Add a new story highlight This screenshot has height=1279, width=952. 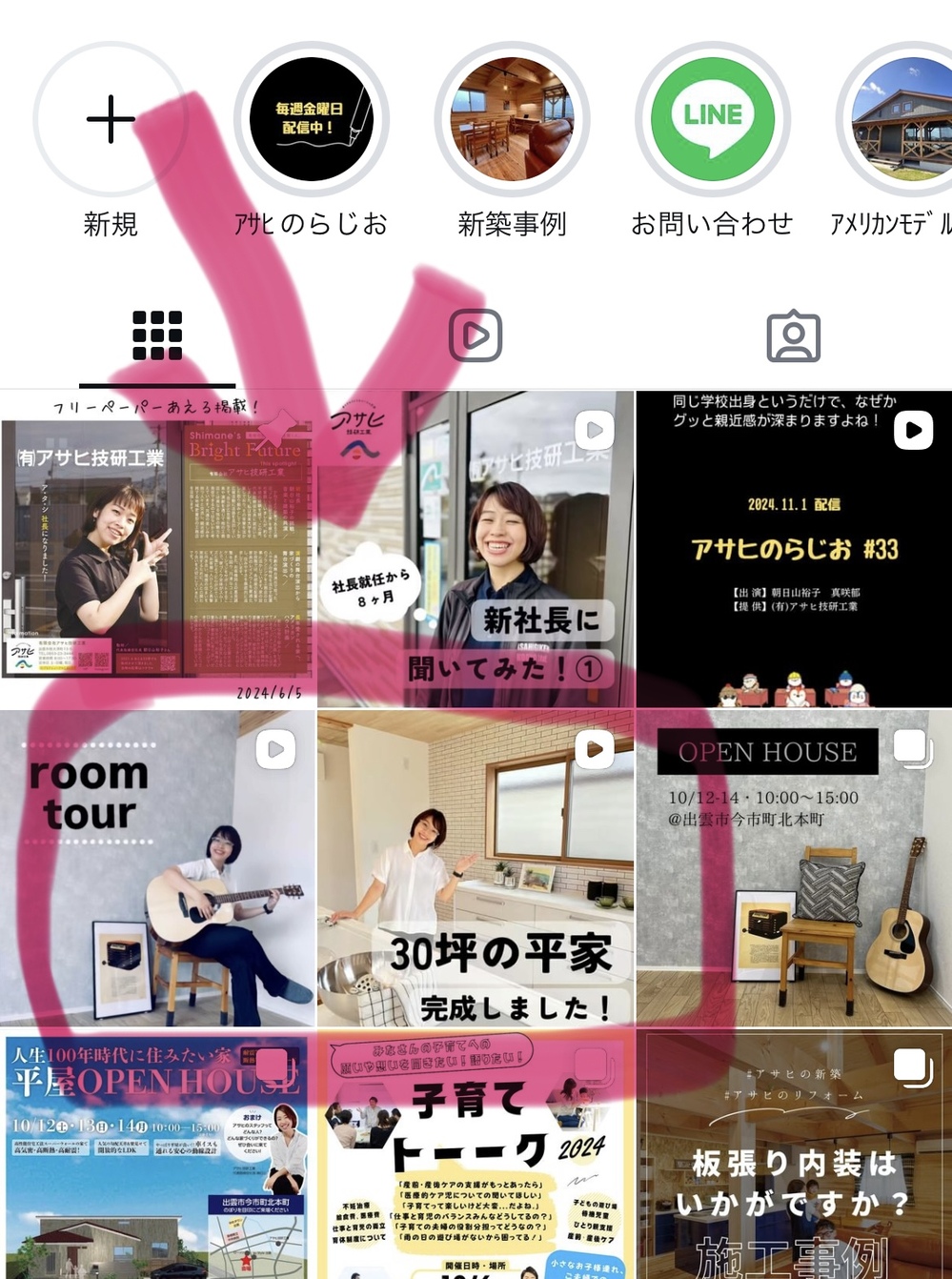click(111, 119)
